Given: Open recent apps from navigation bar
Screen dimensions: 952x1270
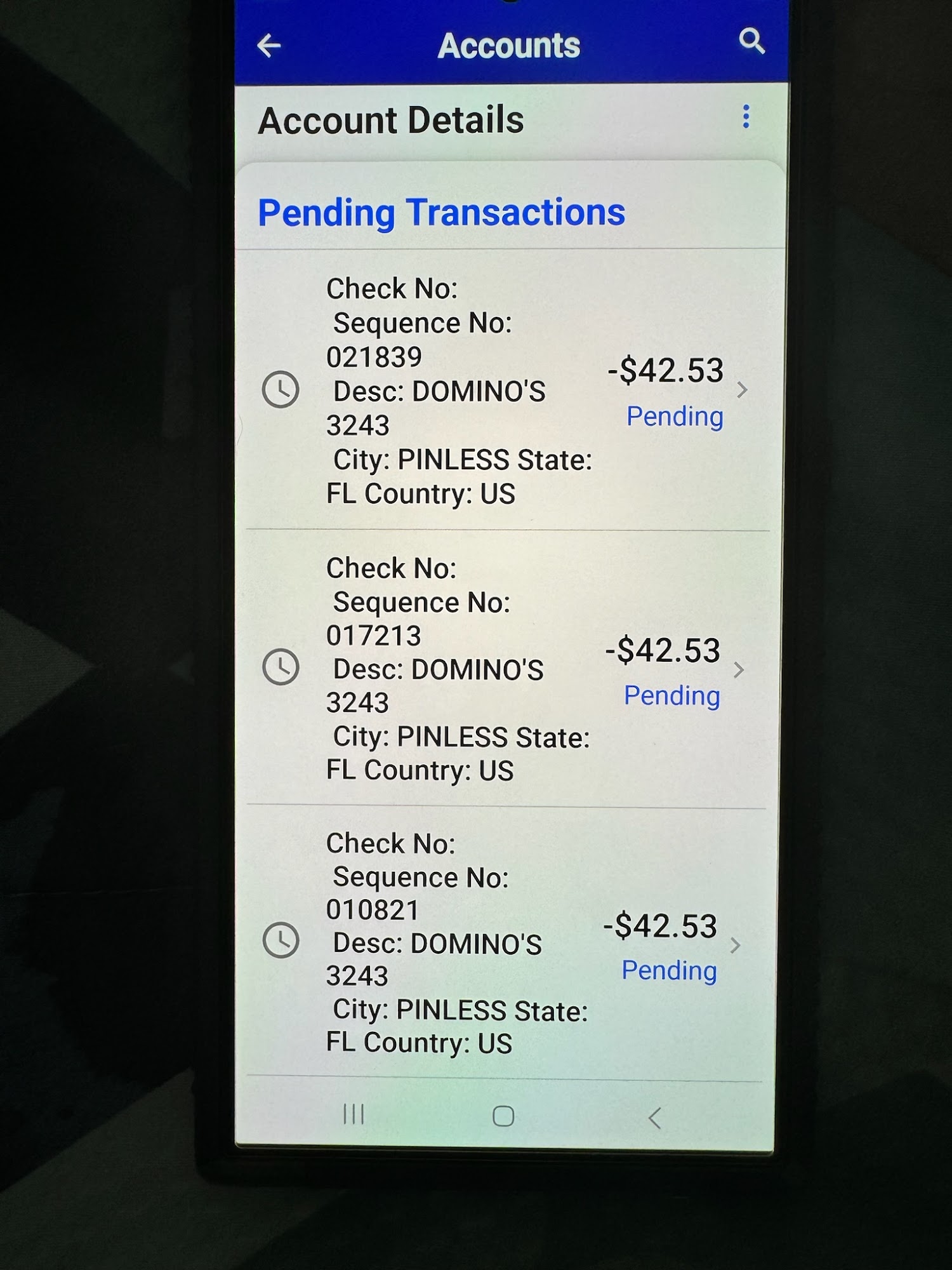Looking at the screenshot, I should click(x=353, y=1114).
